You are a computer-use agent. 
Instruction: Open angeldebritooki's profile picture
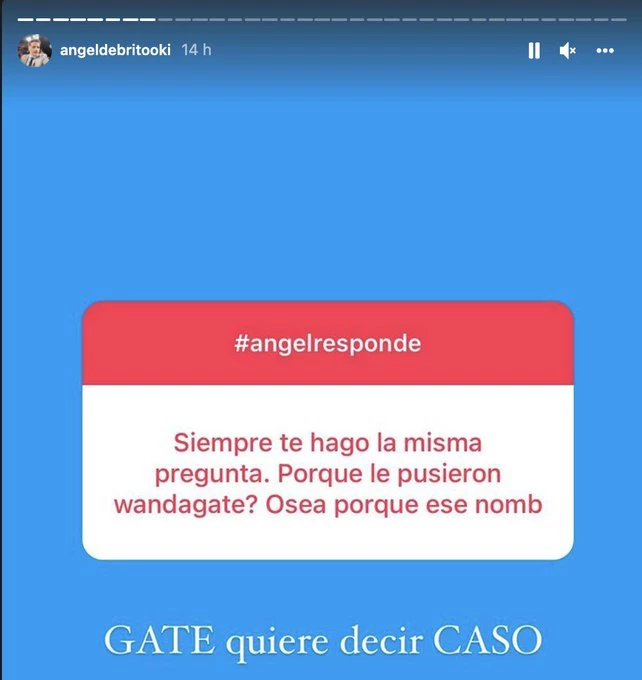tap(34, 51)
